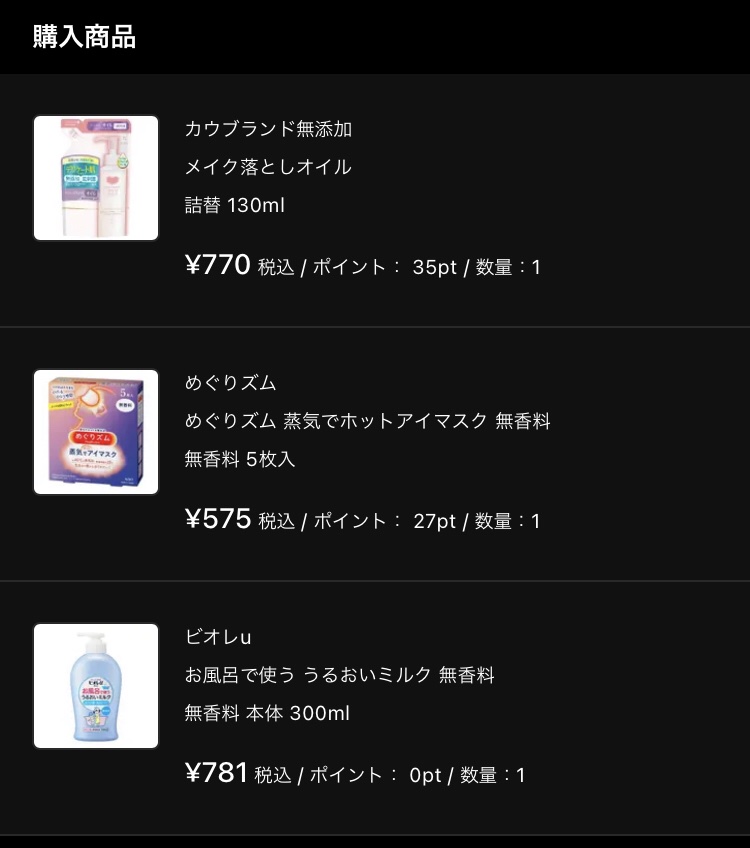Viewport: 750px width, 848px height.
Task: Click quantity 数量：1 on the eye mask row
Action: (513, 521)
